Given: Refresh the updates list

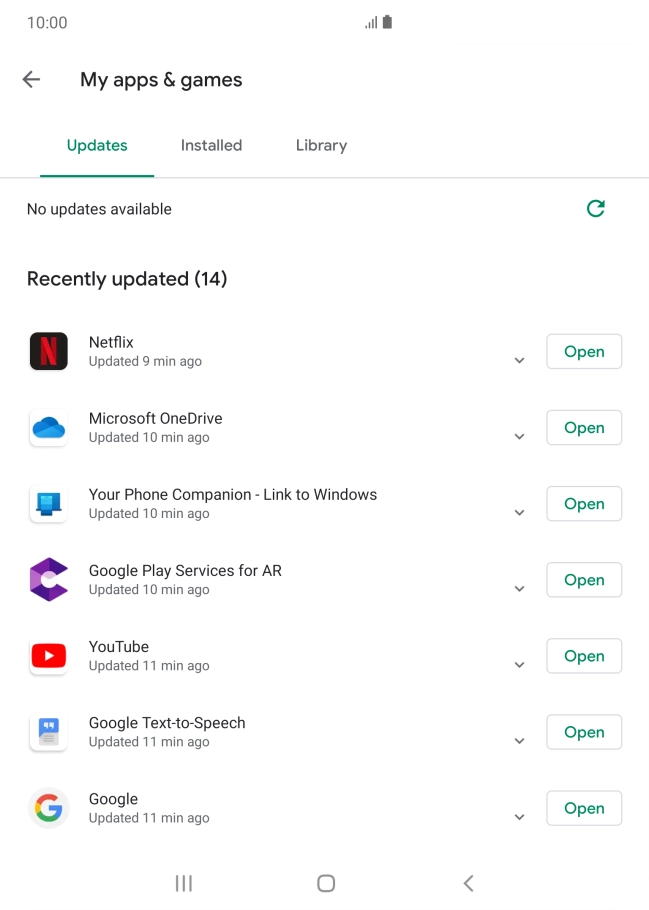Looking at the screenshot, I should (x=596, y=208).
